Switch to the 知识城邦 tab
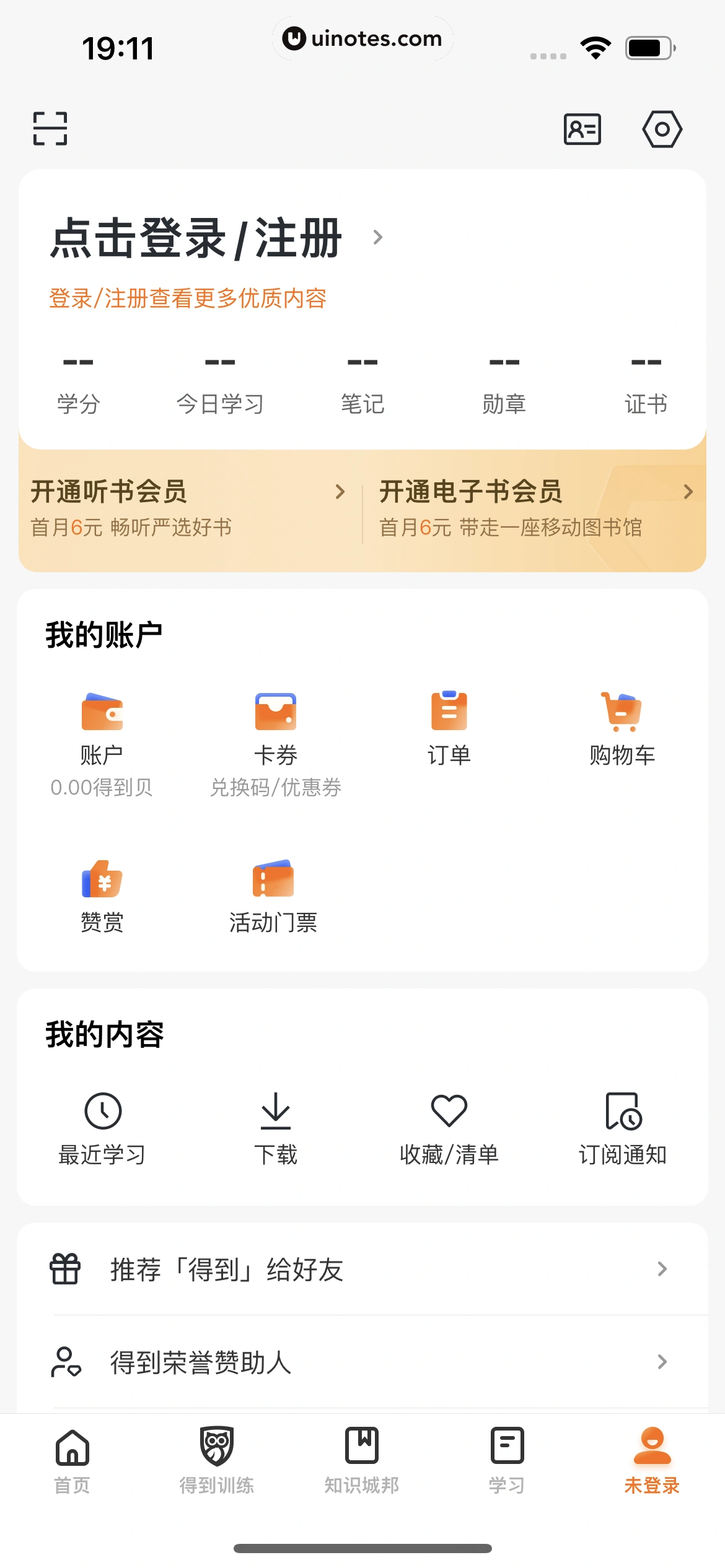725x1568 pixels. click(x=362, y=1459)
